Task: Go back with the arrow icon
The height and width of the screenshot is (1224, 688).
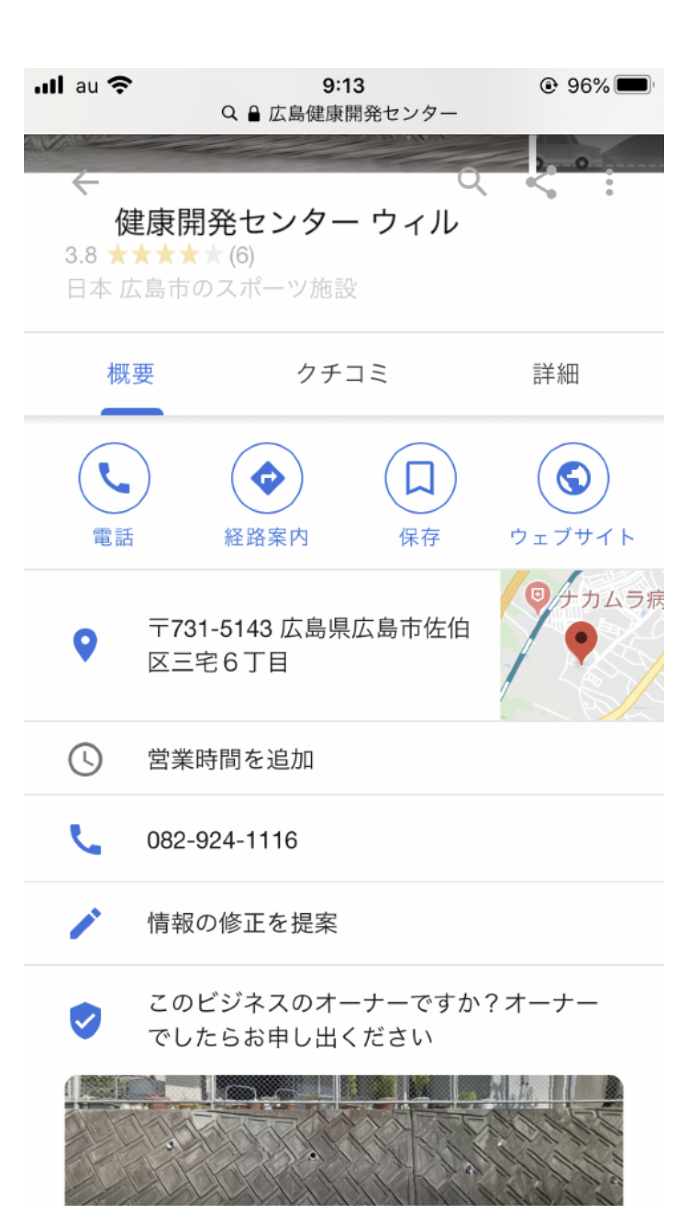Action: 86,182
